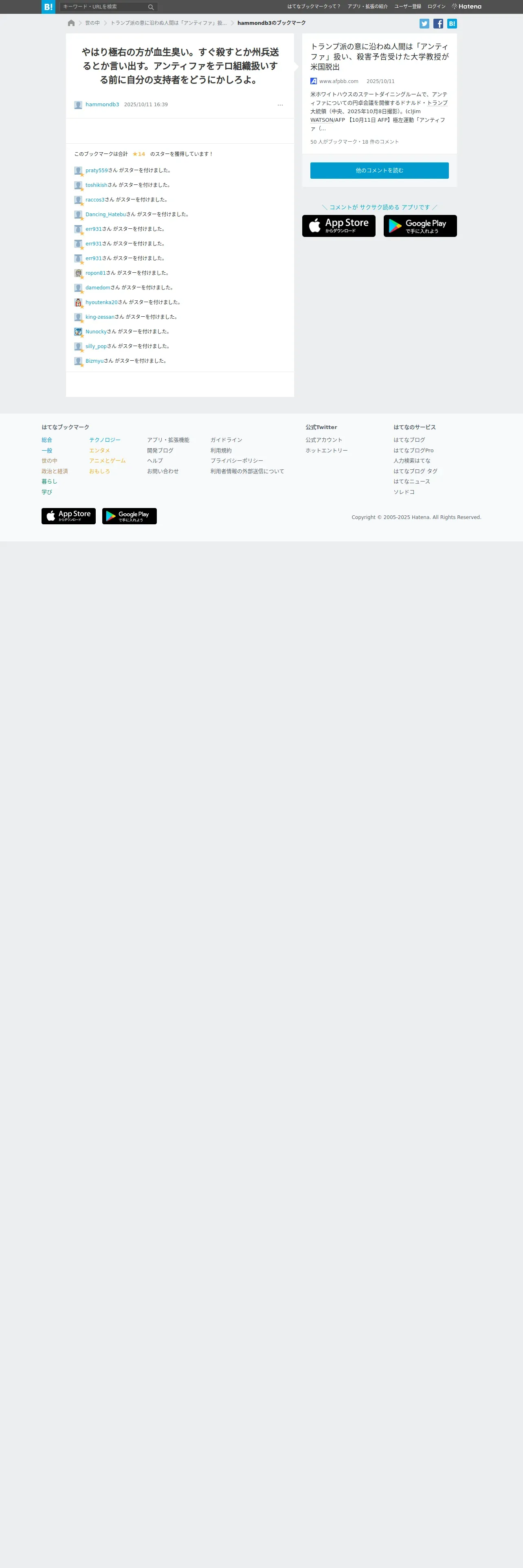Open the テクノロジー category in the footer
523x1568 pixels.
[x=105, y=440]
